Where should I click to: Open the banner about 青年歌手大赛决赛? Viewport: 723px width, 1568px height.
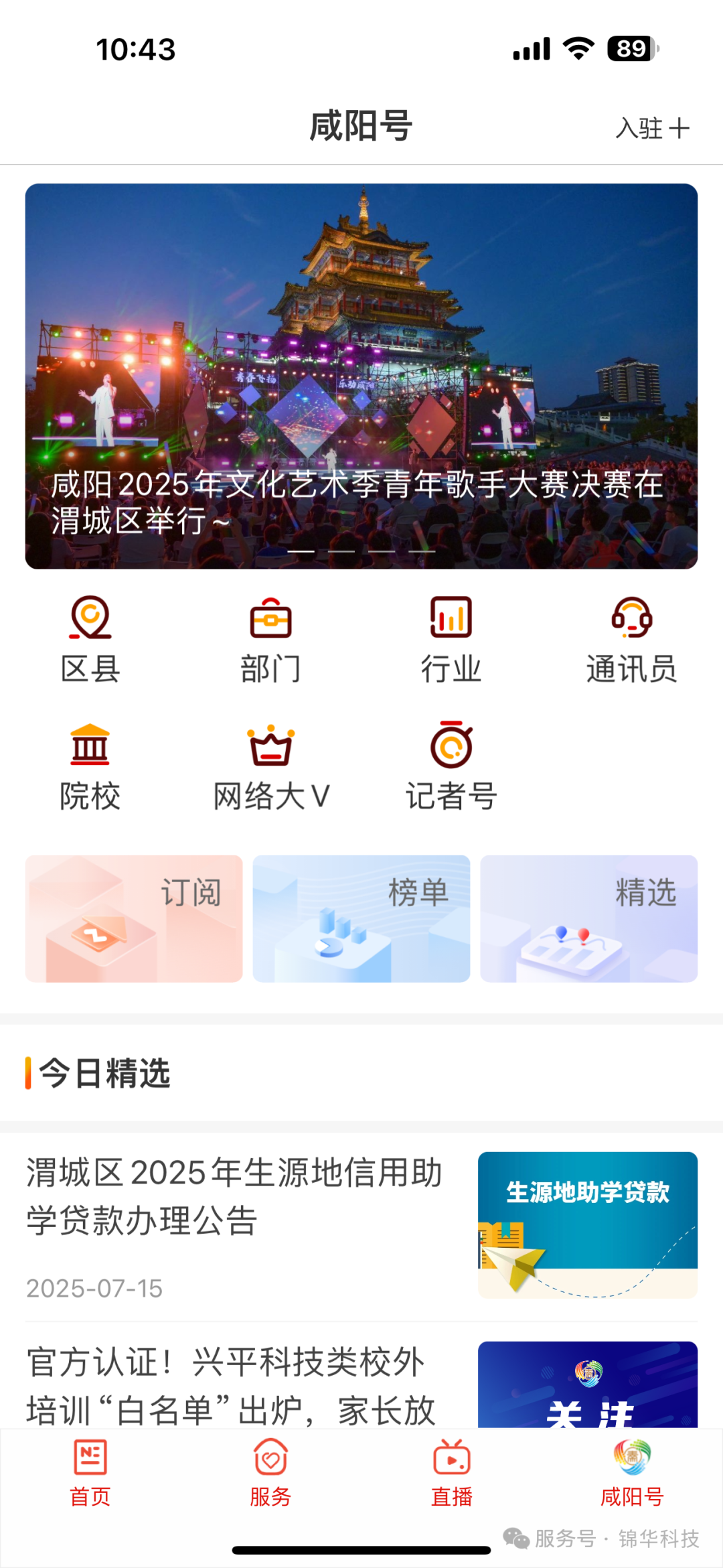361,376
